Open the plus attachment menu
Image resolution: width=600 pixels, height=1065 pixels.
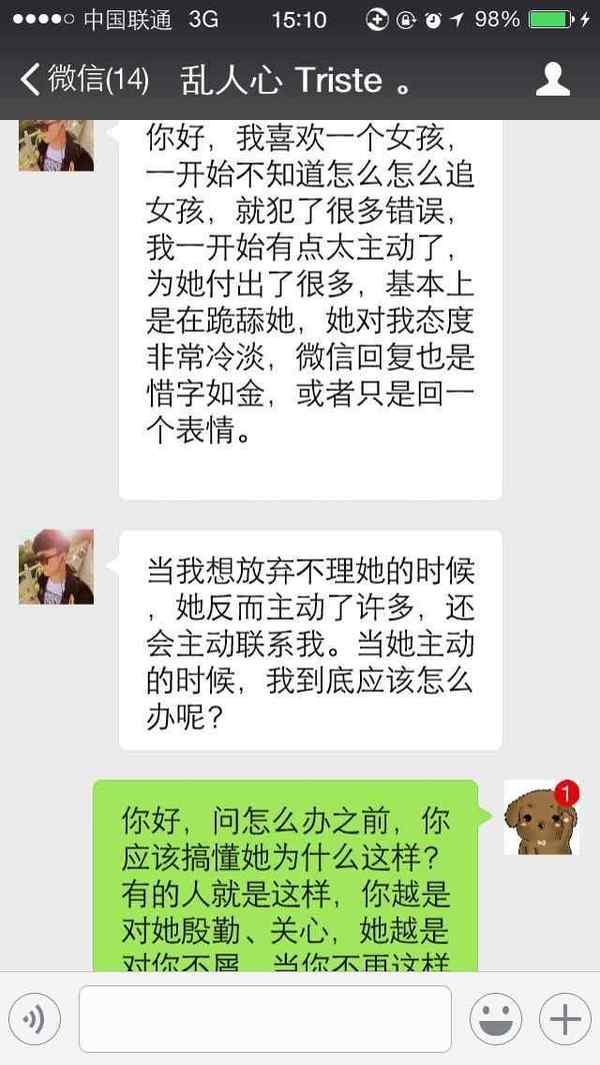coord(565,1019)
